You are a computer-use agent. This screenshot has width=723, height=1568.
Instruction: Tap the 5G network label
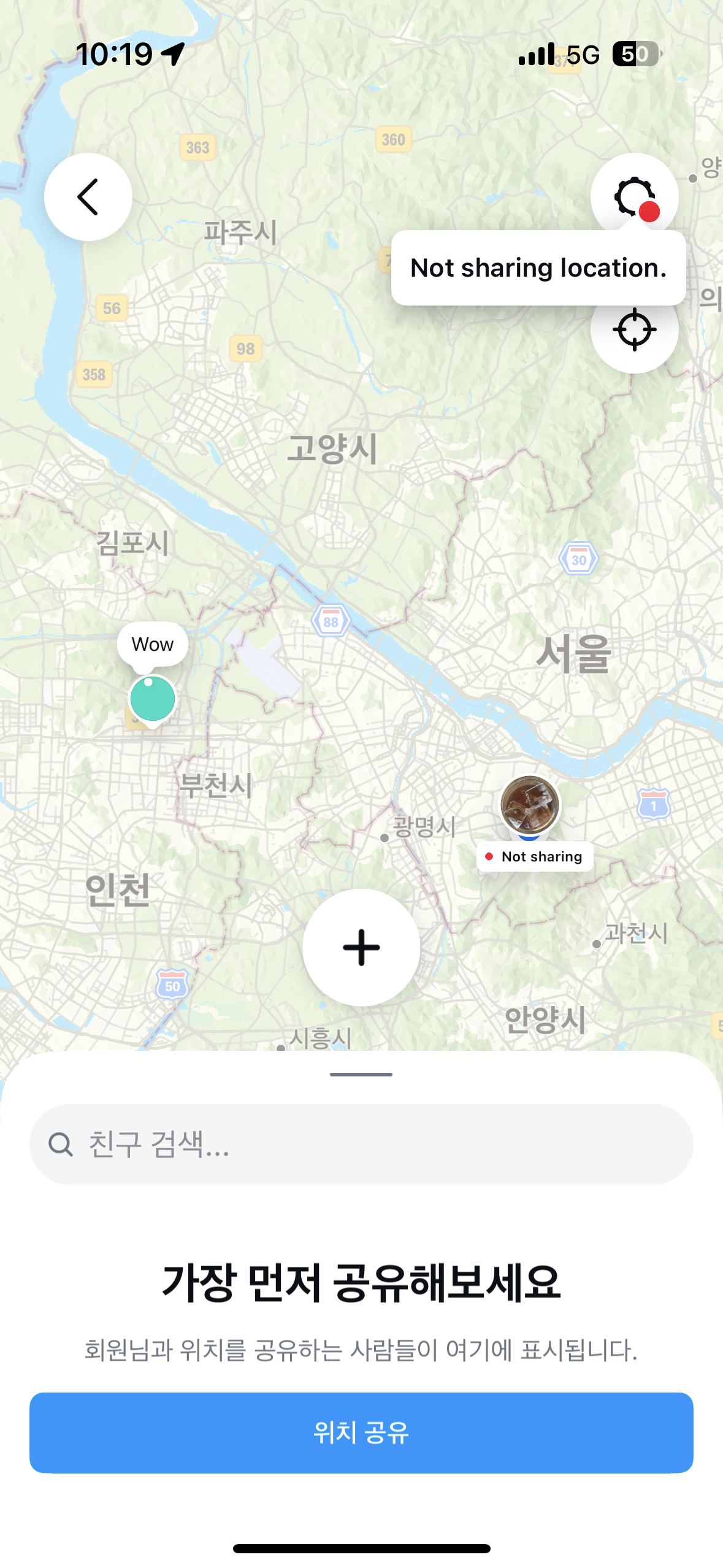581,56
